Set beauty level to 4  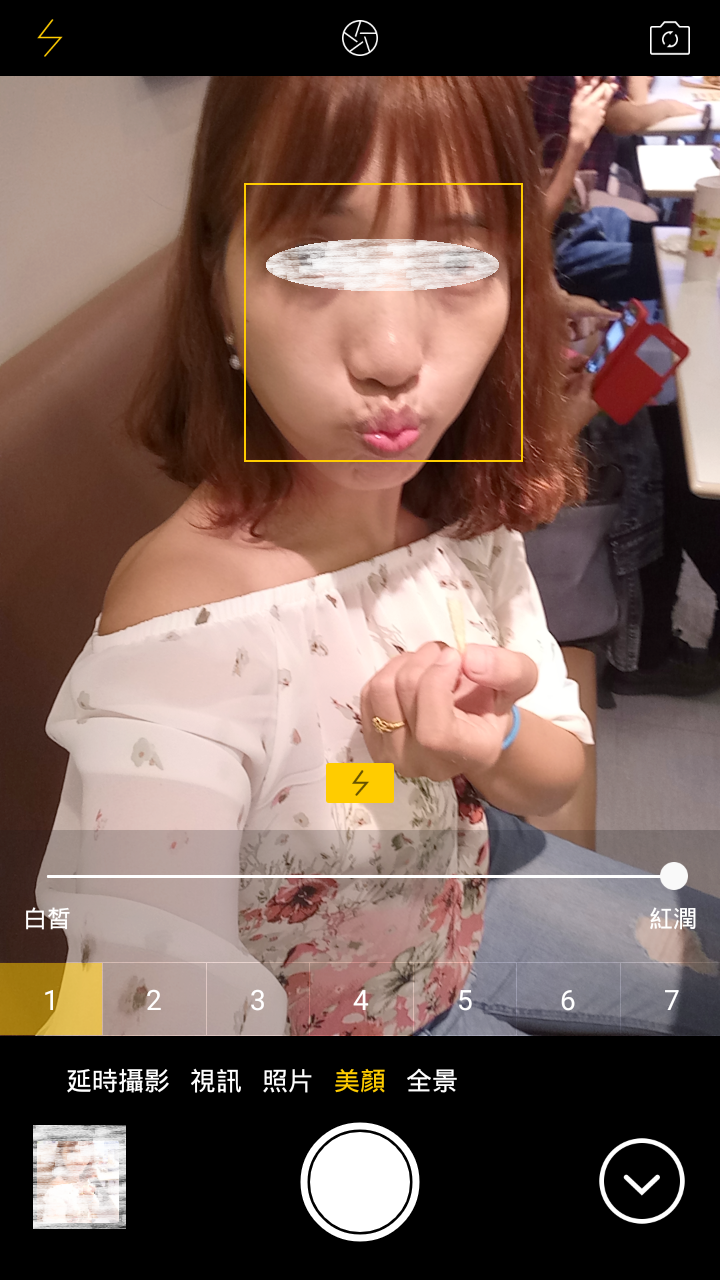(361, 999)
